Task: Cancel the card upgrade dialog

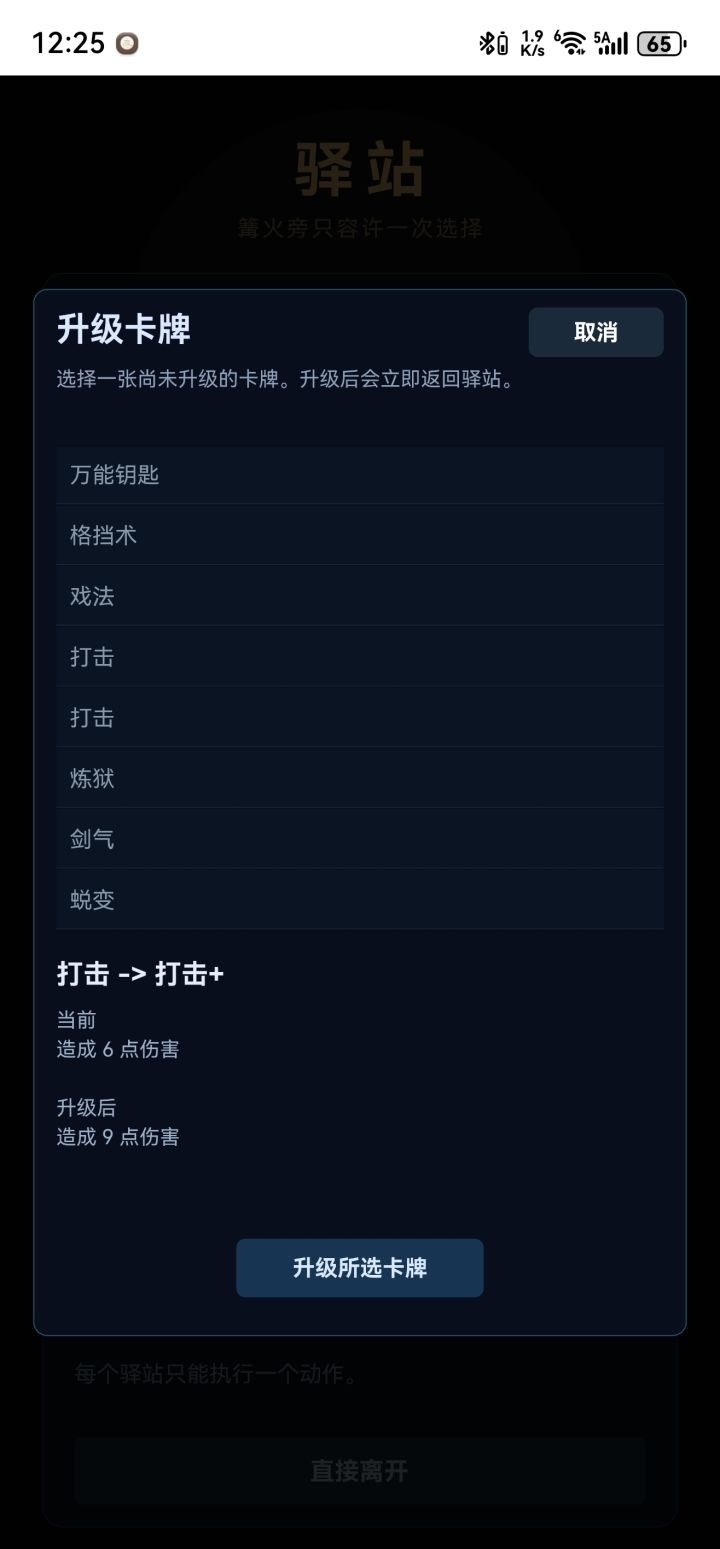Action: click(x=596, y=332)
